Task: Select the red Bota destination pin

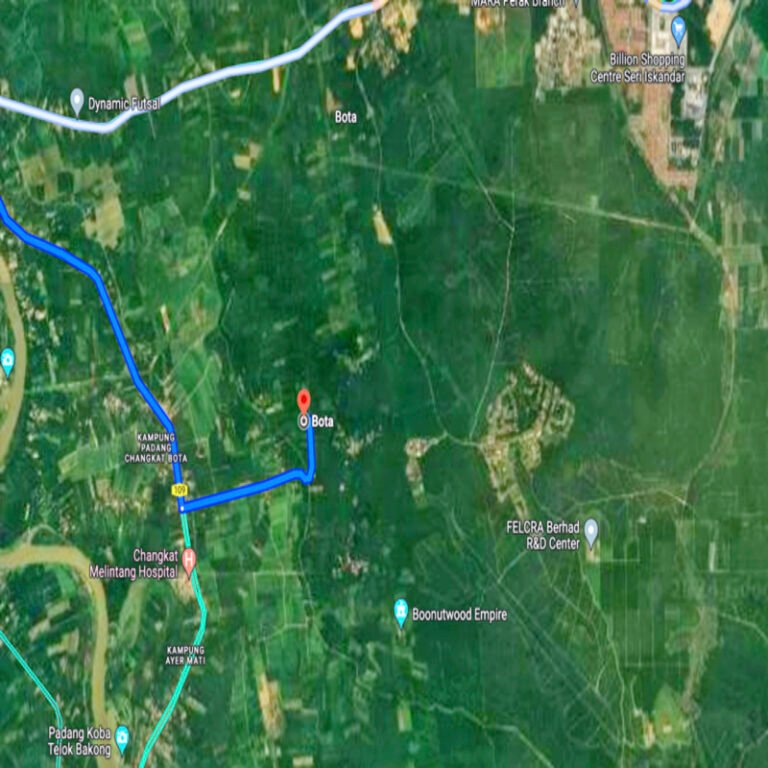Action: tap(304, 402)
